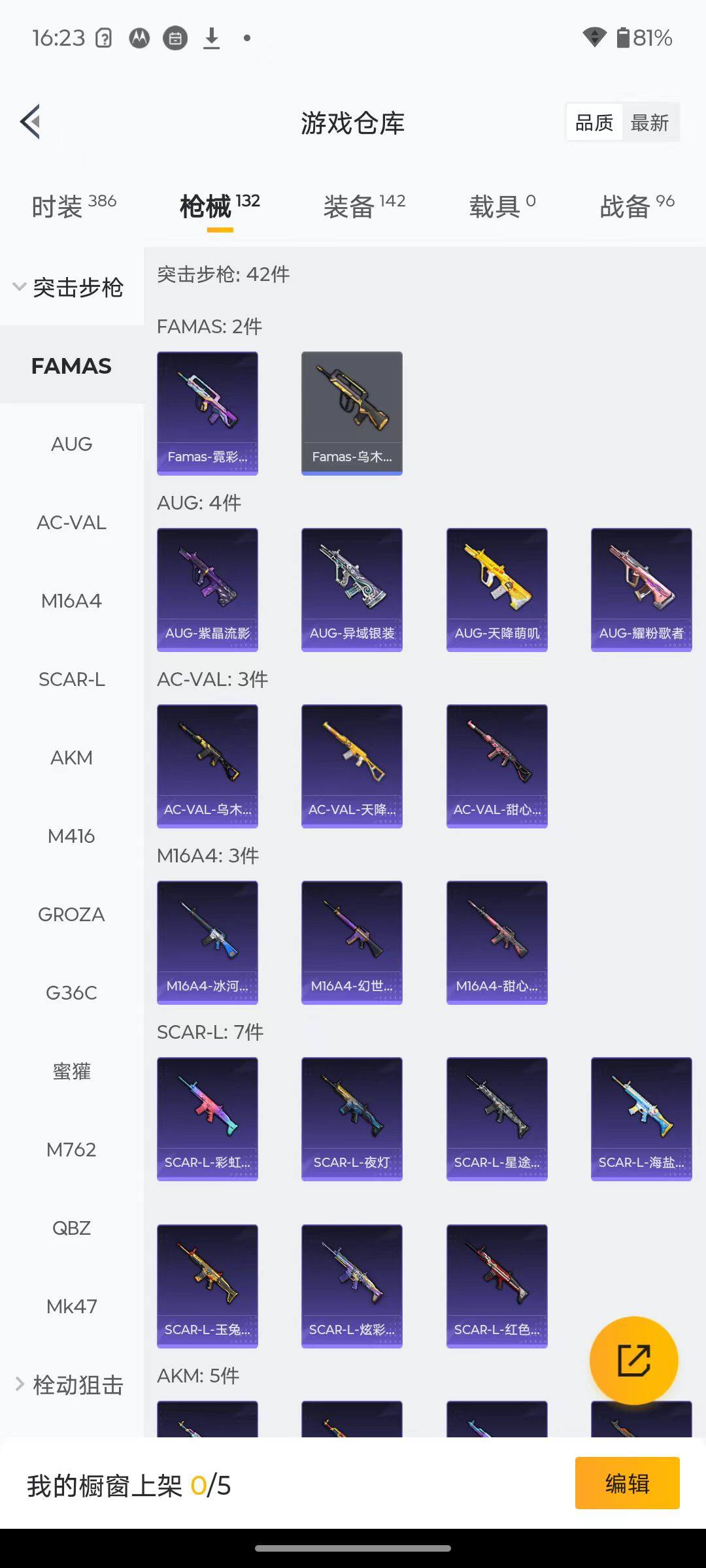
Task: Select AUG in the side list
Action: (x=71, y=444)
